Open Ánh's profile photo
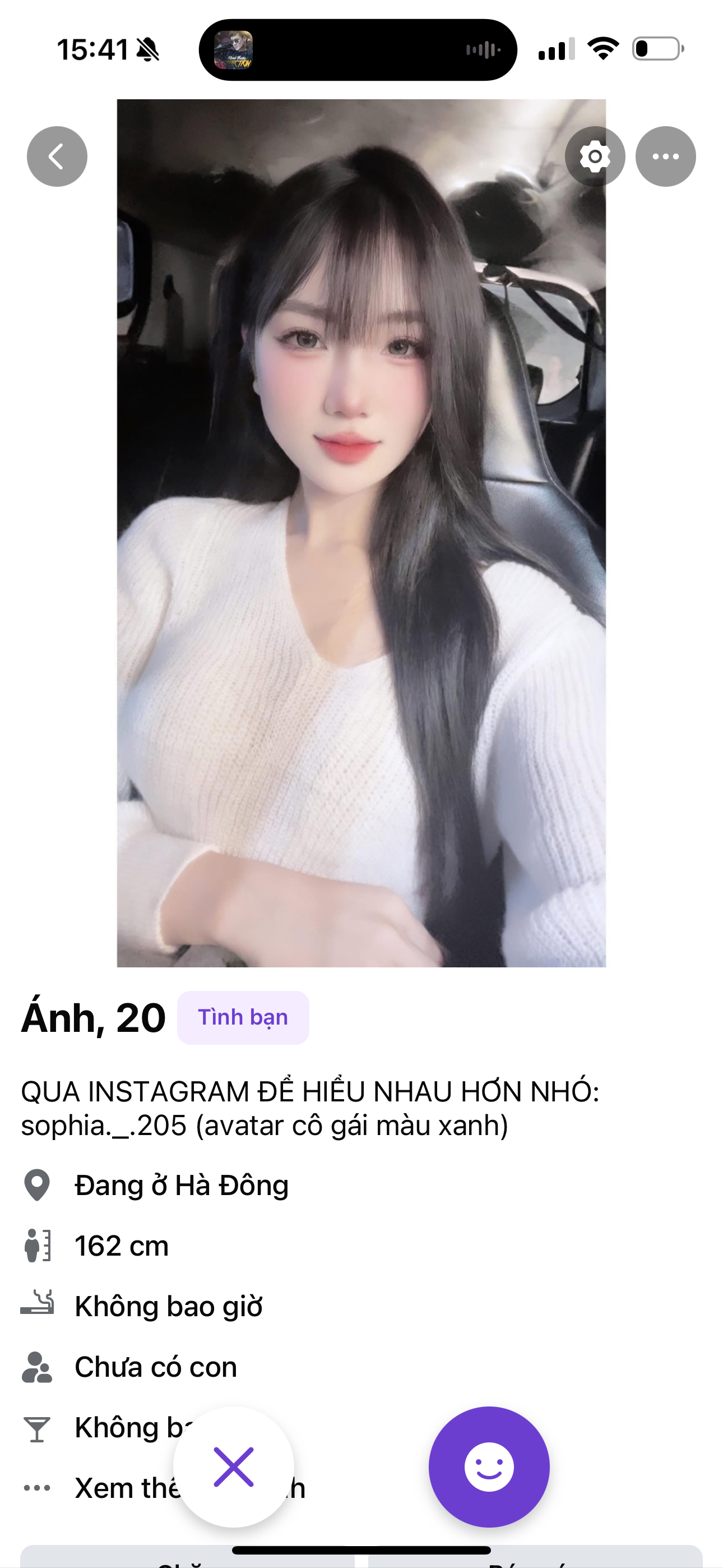The height and width of the screenshot is (1568, 723). tap(361, 533)
